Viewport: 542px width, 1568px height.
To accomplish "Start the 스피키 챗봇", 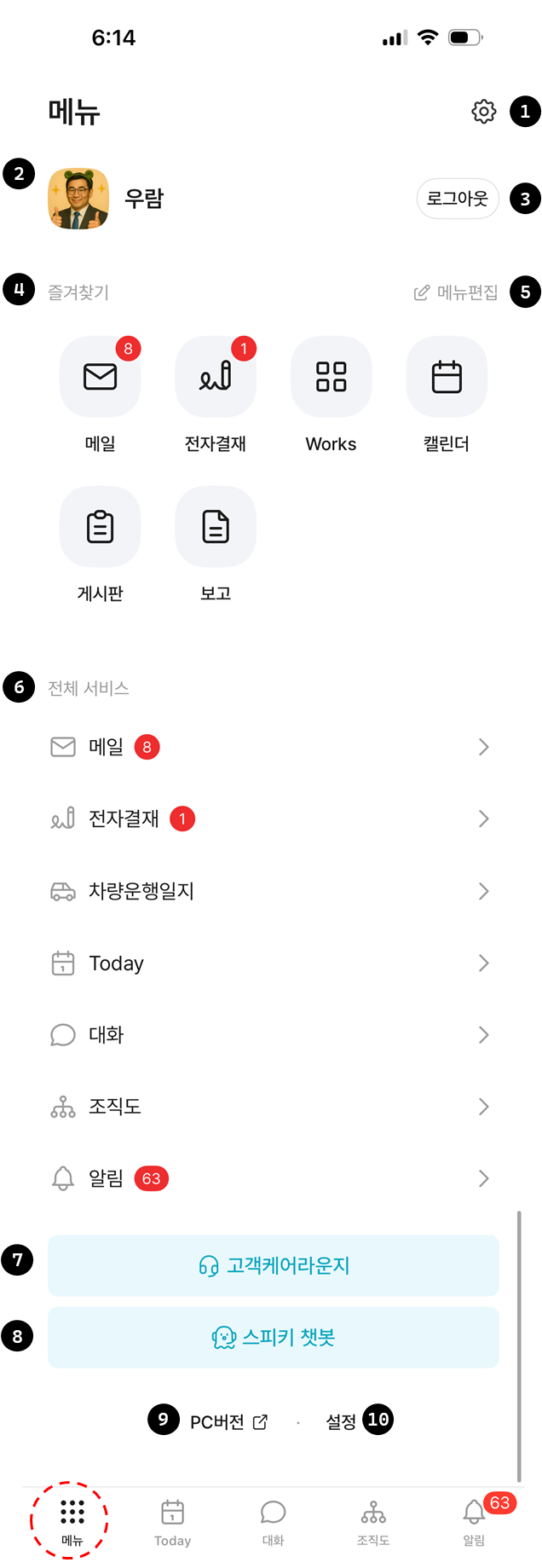I will pos(274,1337).
